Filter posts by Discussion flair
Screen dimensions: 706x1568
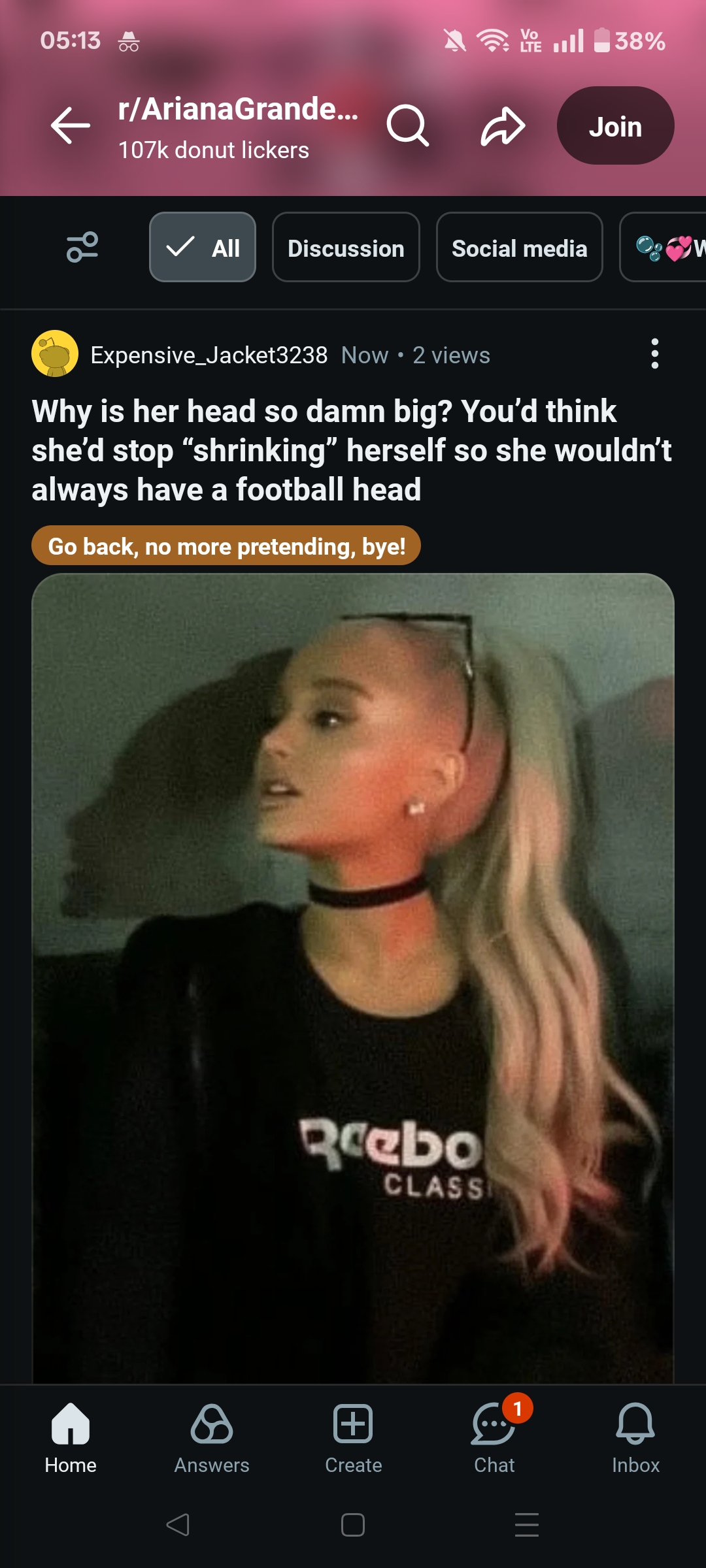(346, 248)
